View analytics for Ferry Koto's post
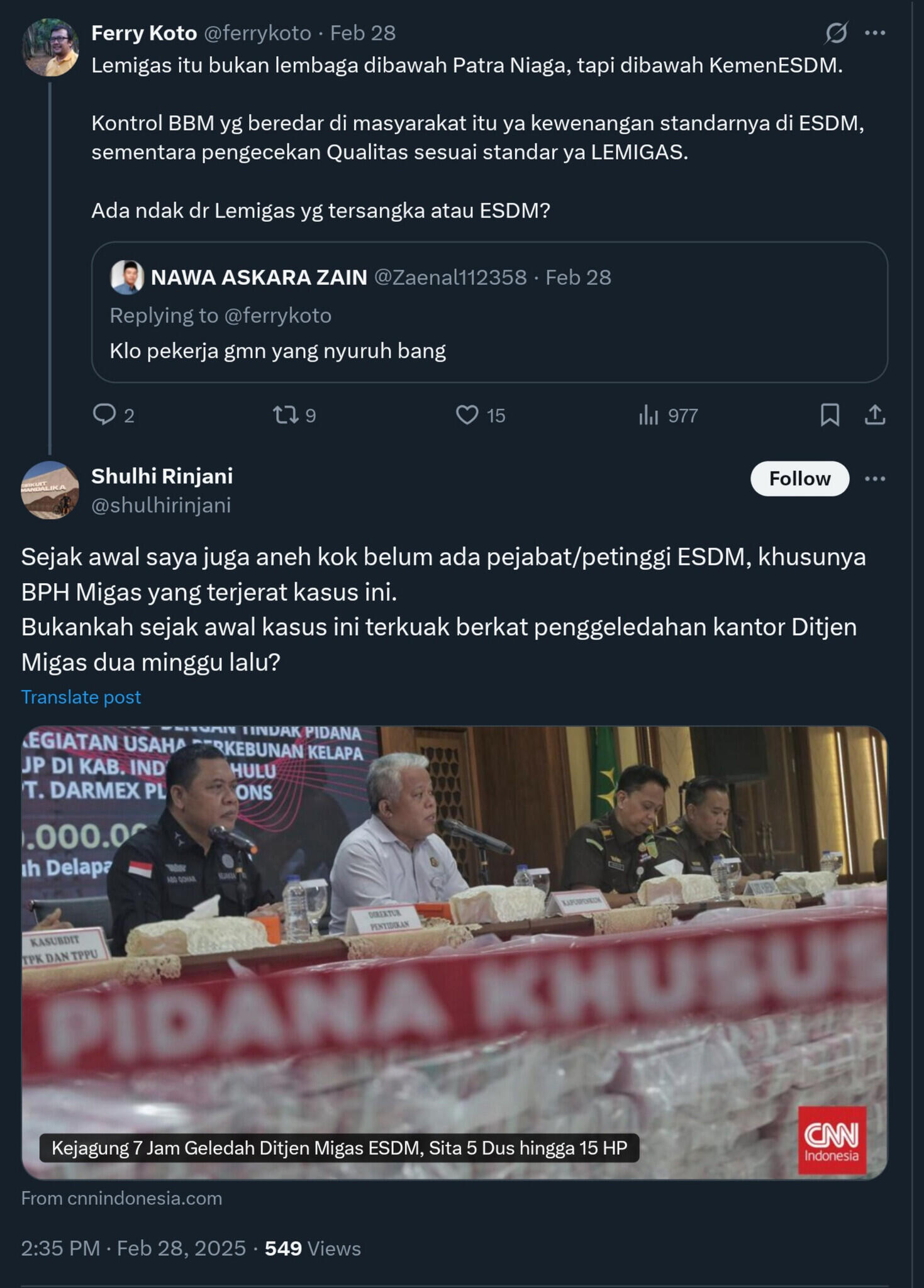 point(648,415)
